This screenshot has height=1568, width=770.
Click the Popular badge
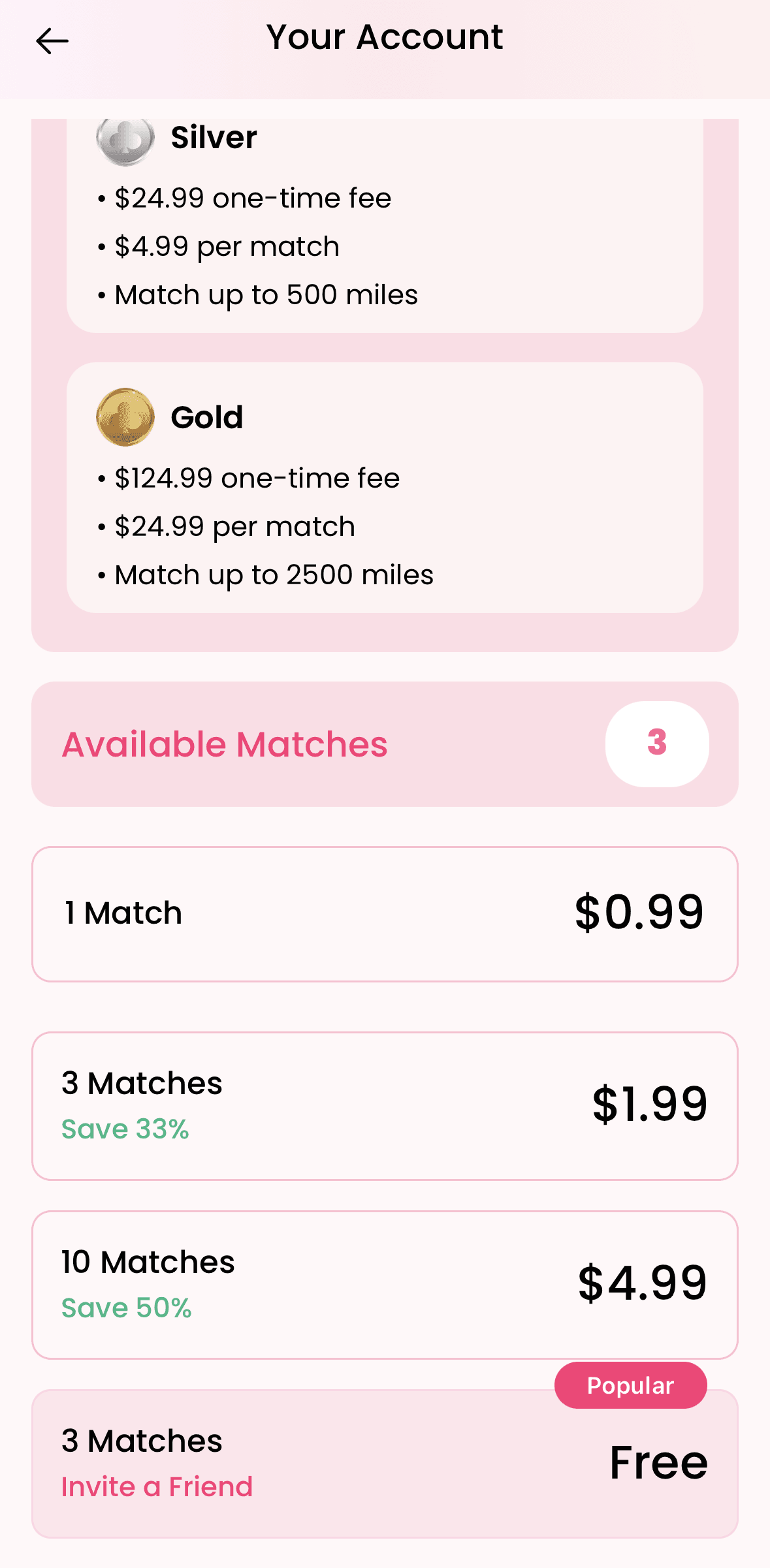pos(630,1385)
